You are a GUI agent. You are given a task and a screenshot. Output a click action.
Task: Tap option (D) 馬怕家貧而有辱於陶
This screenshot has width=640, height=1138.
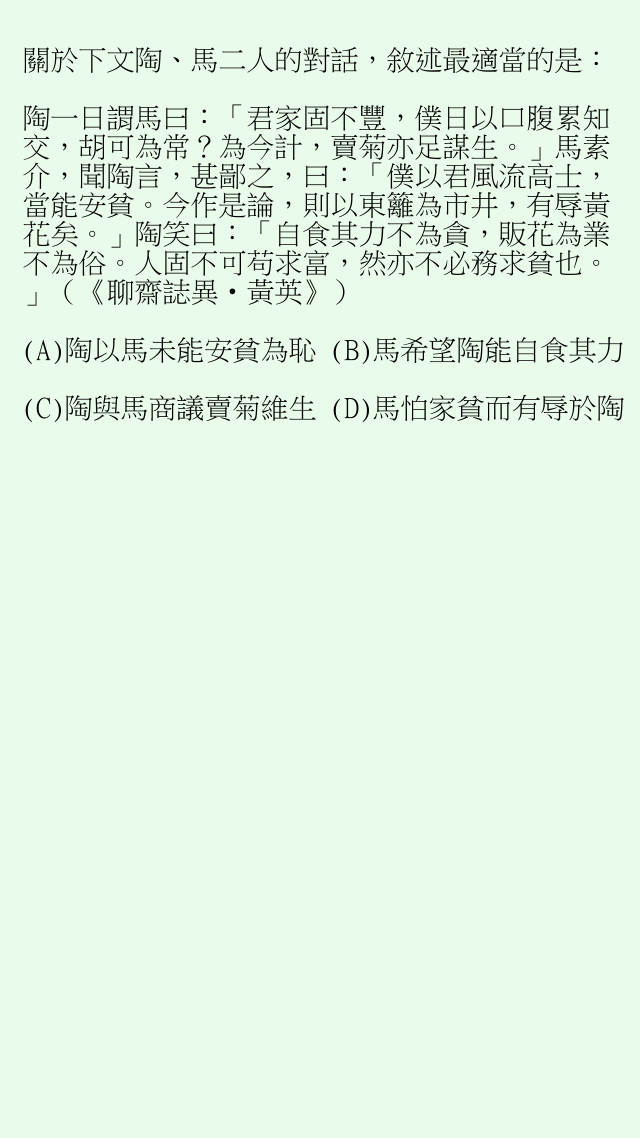coord(478,409)
